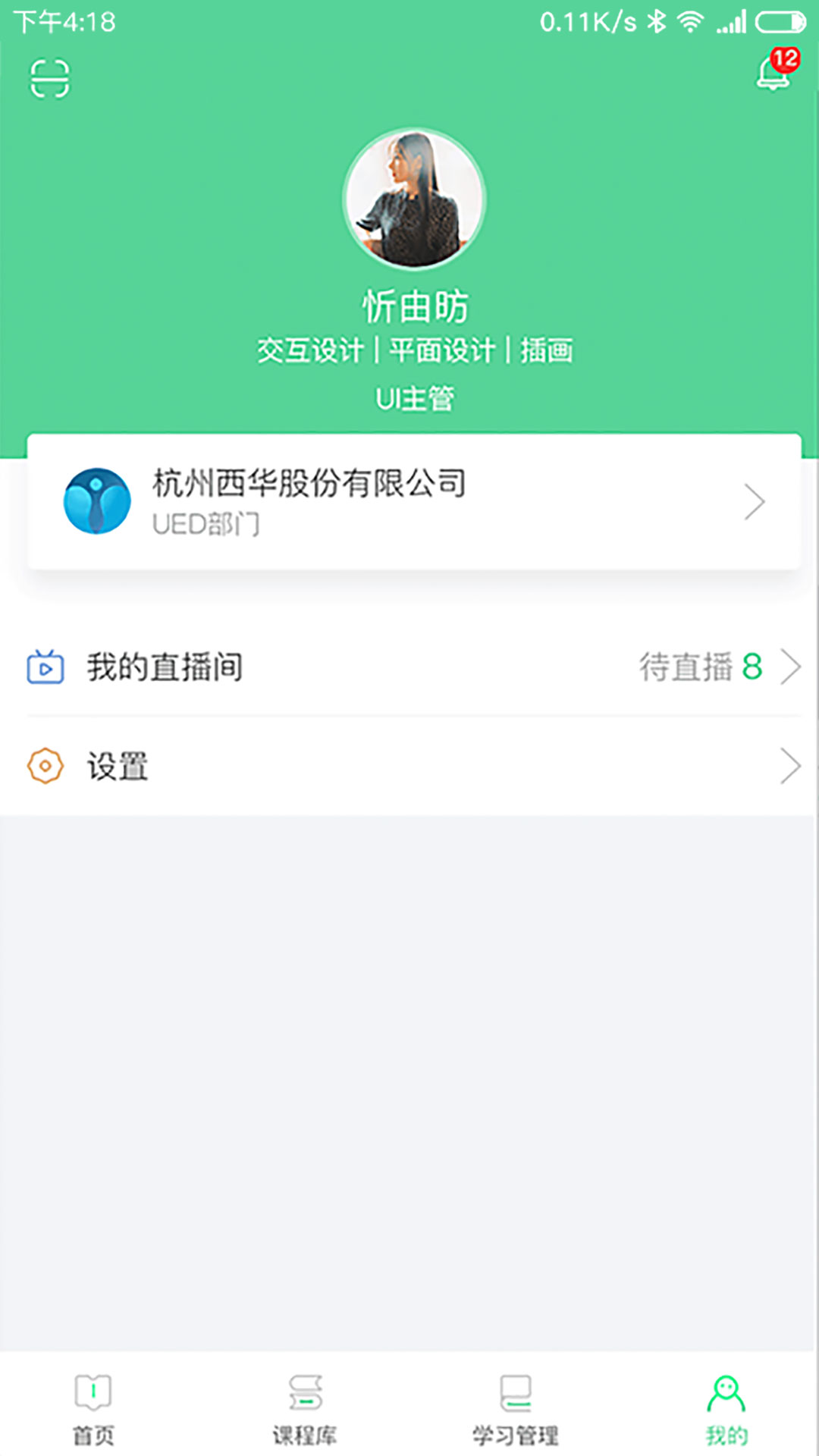Image resolution: width=819 pixels, height=1456 pixels.
Task: Expand the 杭州西华股份有限公司 company card
Action: 409,500
